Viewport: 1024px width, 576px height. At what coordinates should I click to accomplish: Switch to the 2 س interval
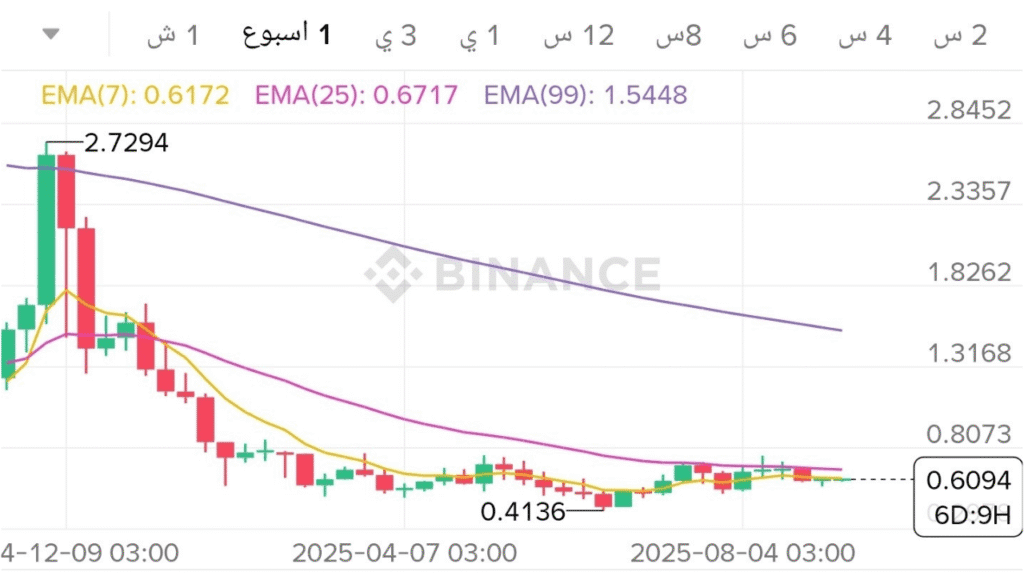coord(960,35)
